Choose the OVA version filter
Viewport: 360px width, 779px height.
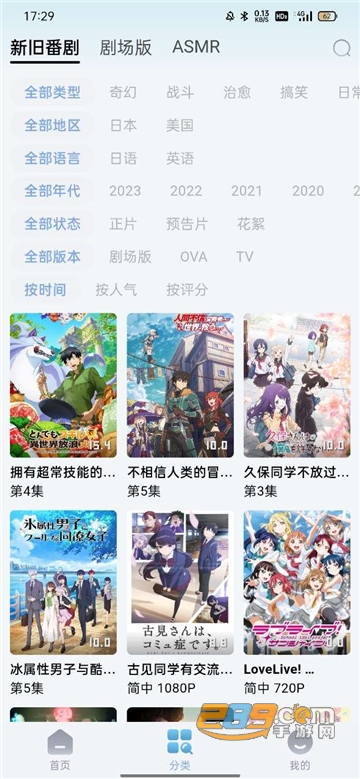(194, 257)
